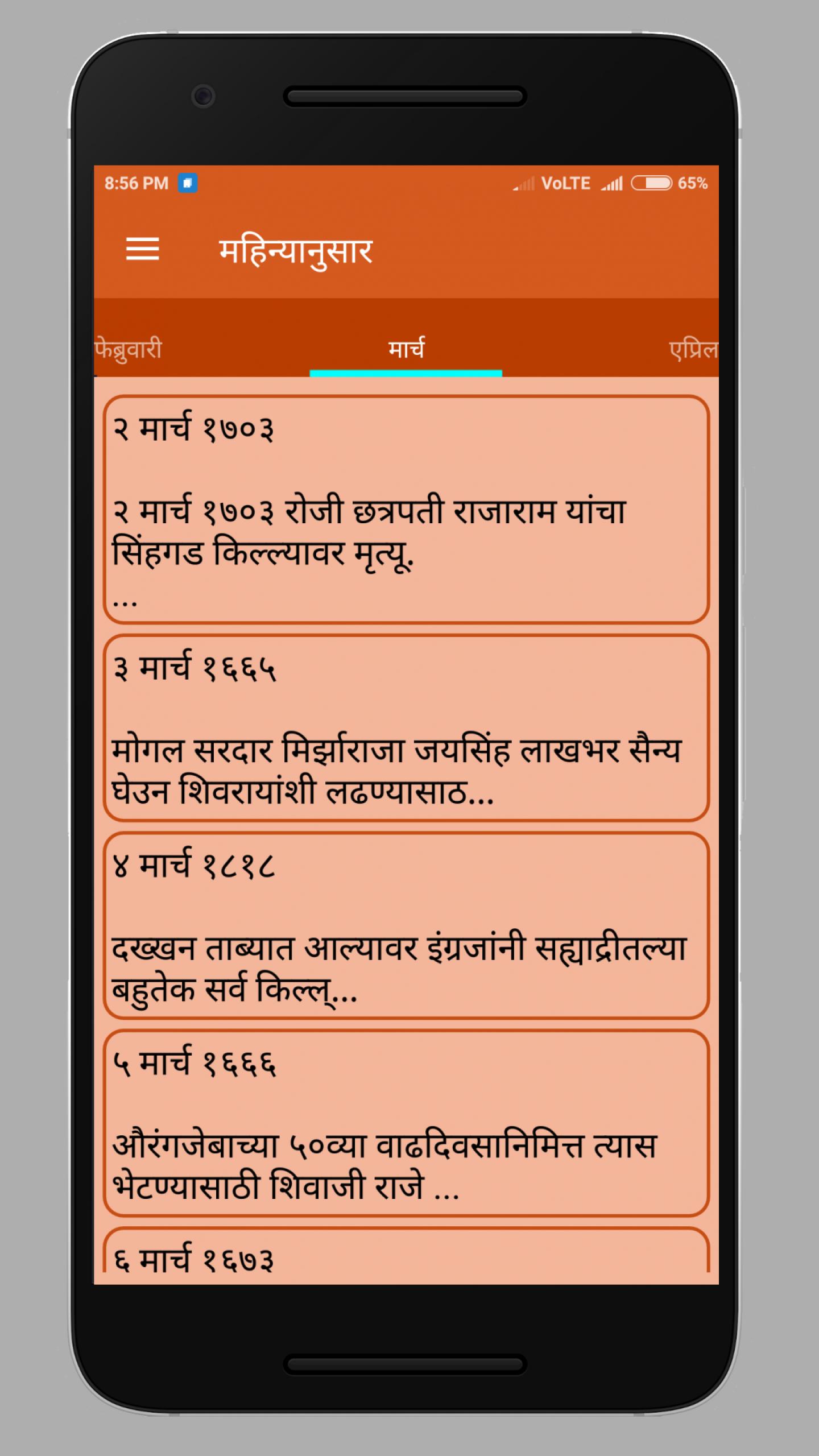This screenshot has width=819, height=1456.
Task: View the ४ मार्च १८१८ event card
Action: pos(406,925)
